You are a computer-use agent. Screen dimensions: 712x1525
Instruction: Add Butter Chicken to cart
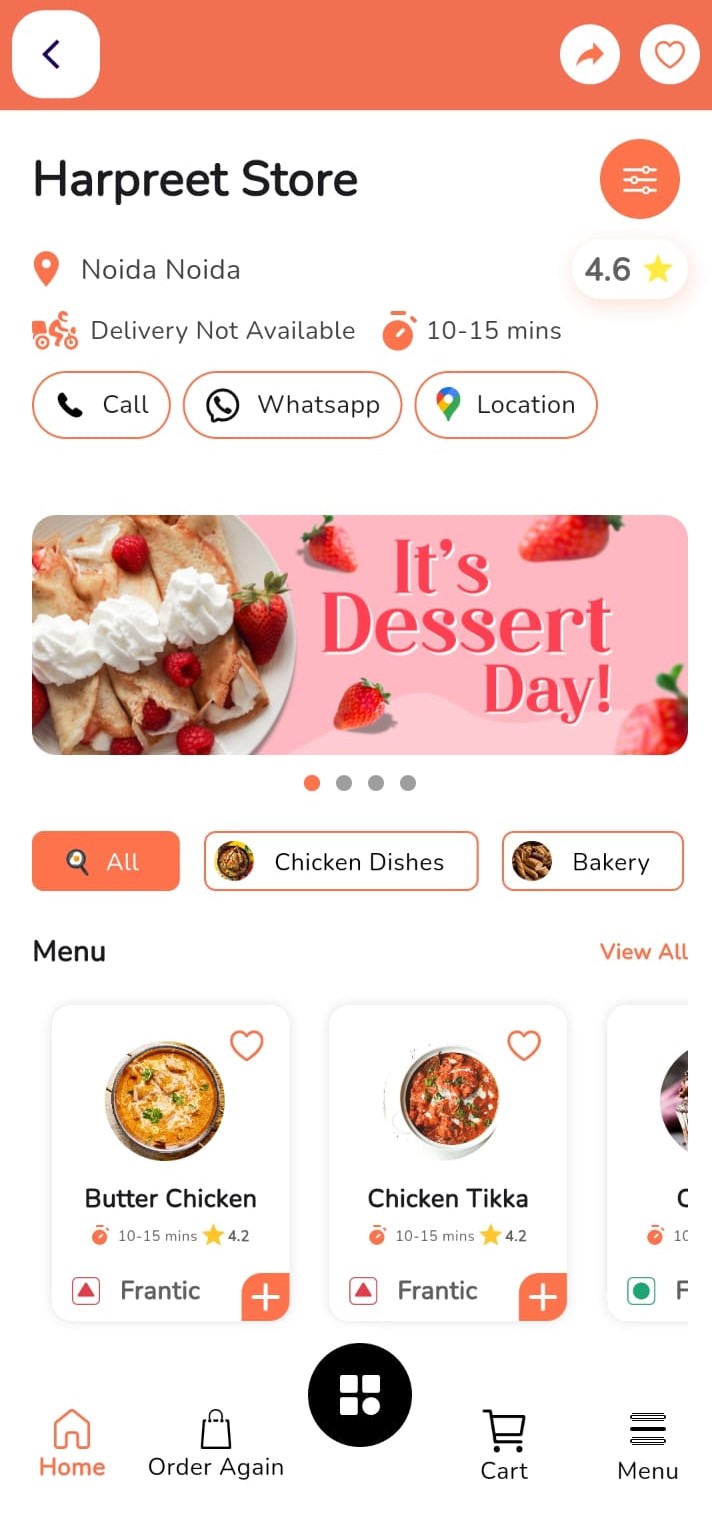click(265, 1297)
